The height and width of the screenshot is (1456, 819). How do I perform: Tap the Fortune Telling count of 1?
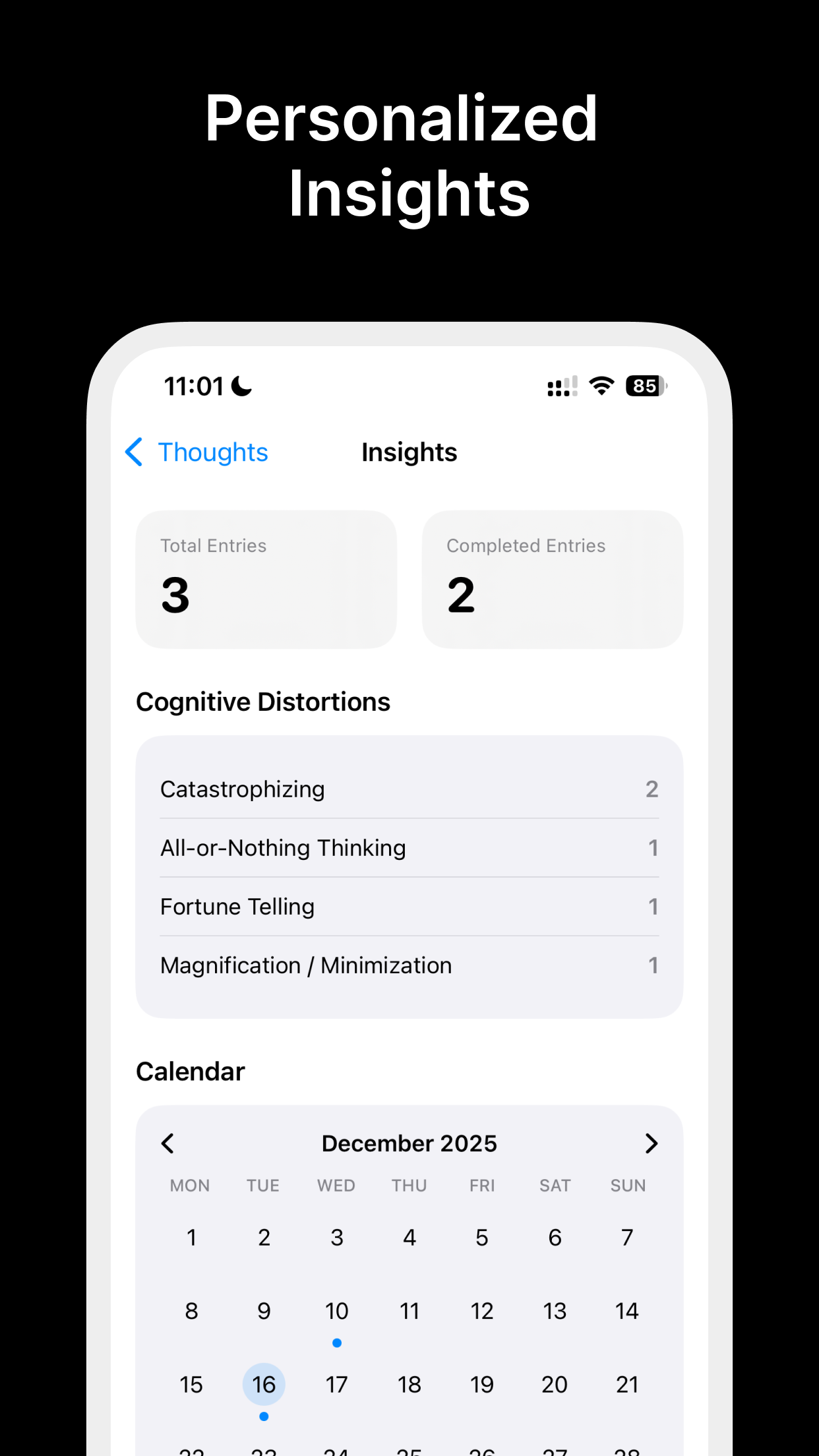(653, 906)
